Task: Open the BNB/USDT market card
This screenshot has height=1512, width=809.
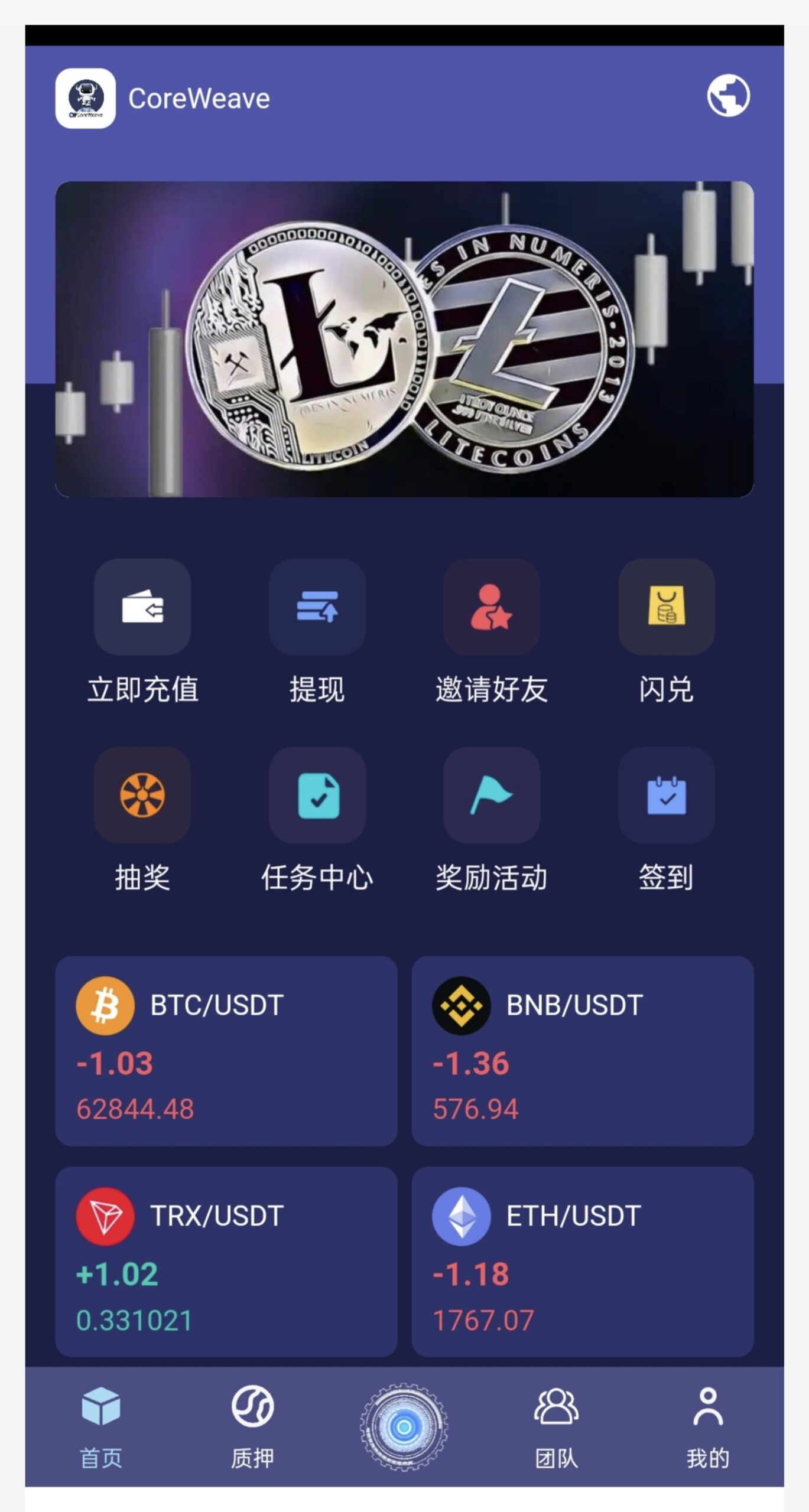Action: 583,1051
